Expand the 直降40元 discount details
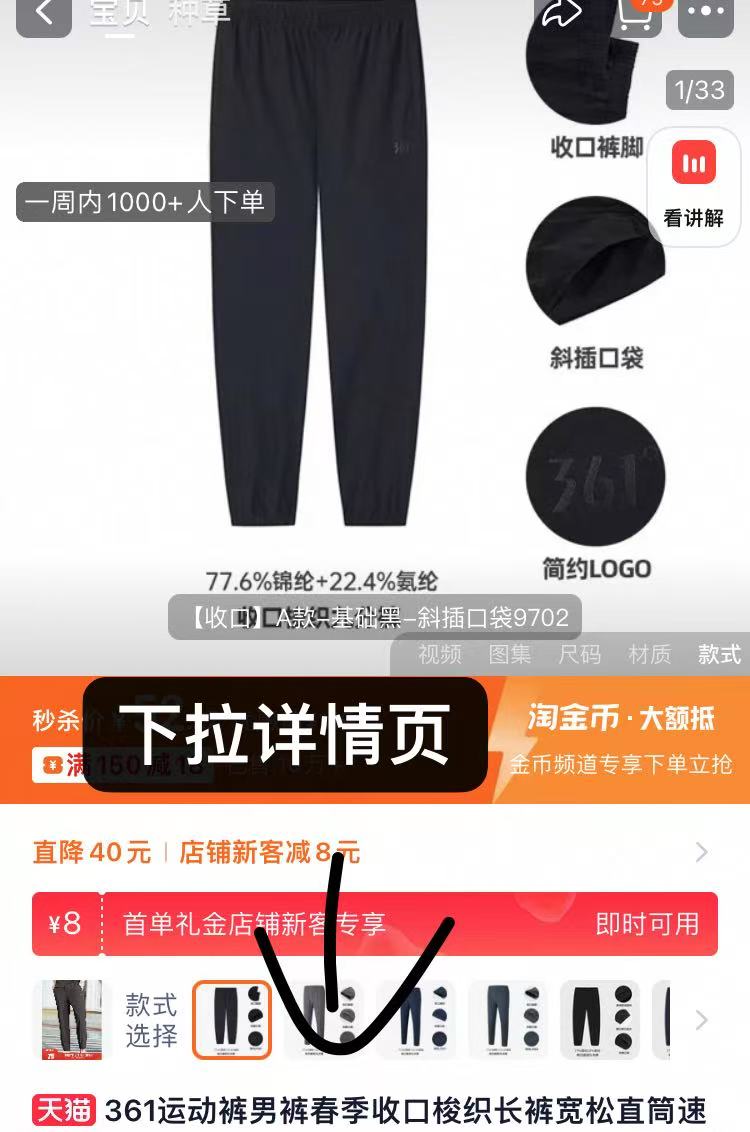 (x=701, y=852)
